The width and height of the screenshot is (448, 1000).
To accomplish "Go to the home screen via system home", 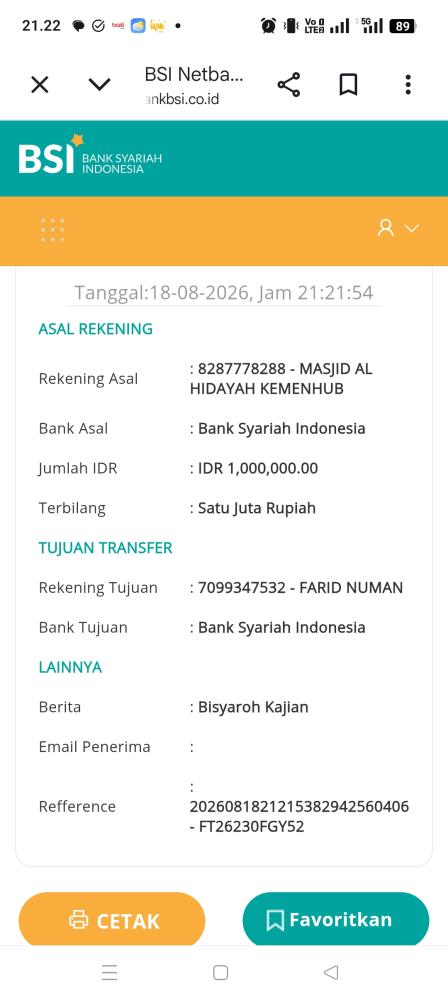I will click(x=221, y=972).
